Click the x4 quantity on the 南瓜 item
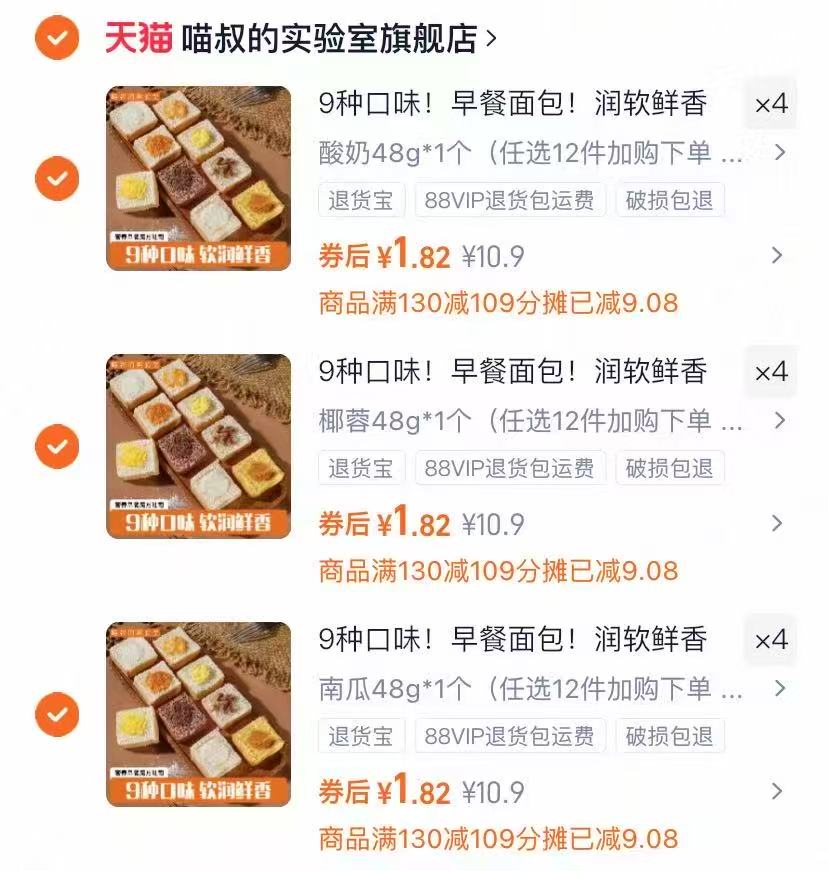 [x=770, y=641]
